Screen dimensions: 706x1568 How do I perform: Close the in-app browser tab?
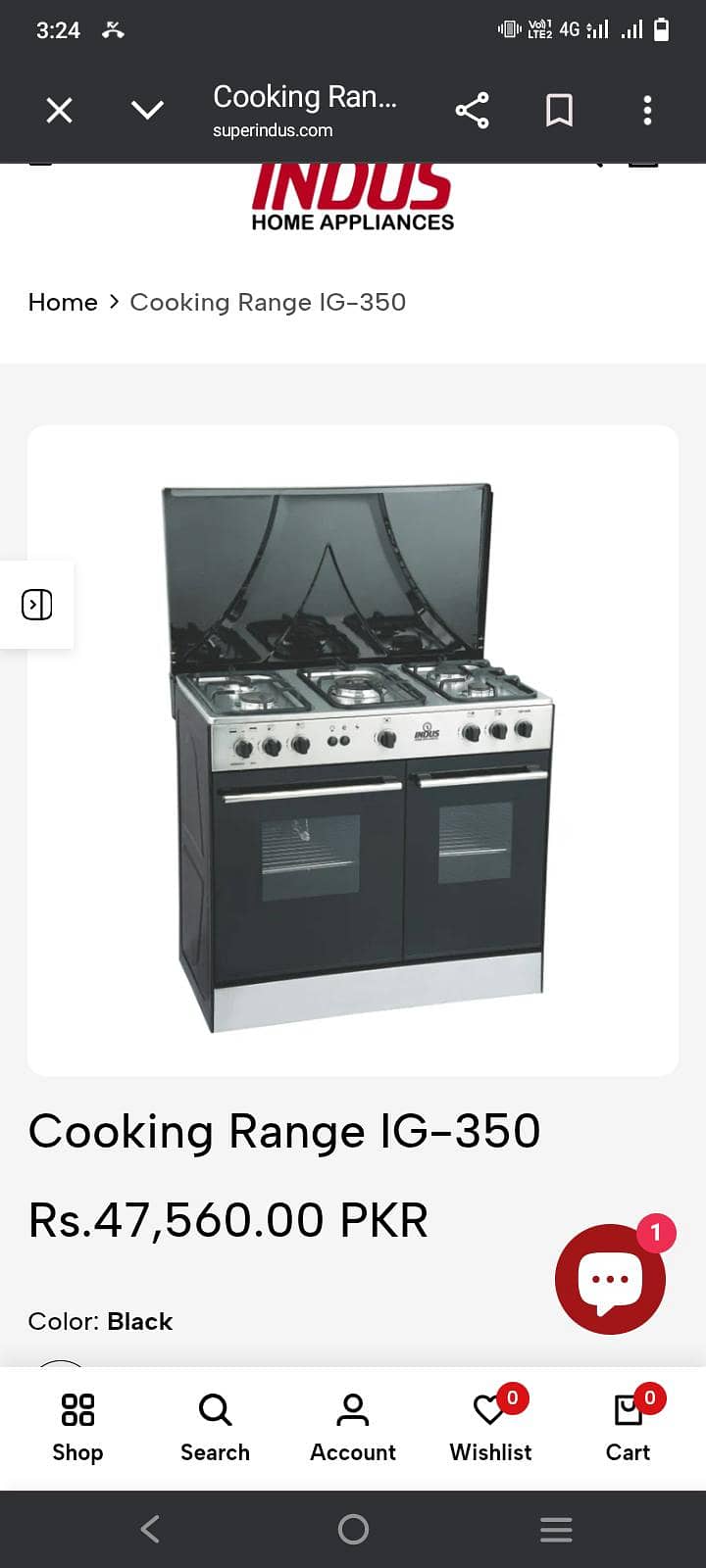[x=60, y=110]
